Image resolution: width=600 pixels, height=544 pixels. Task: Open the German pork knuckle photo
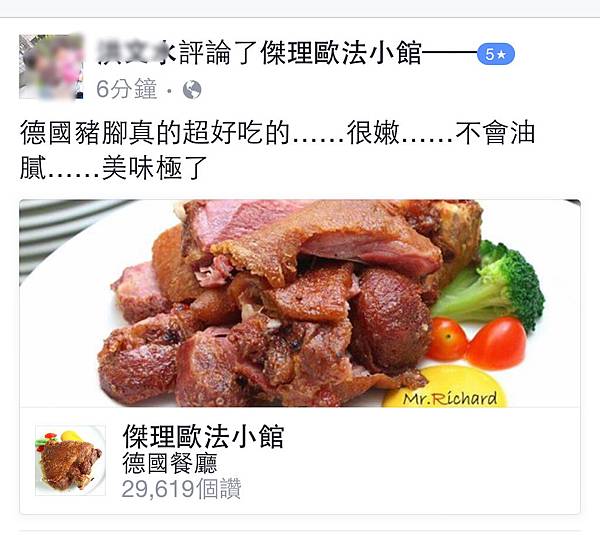pyautogui.click(x=299, y=303)
